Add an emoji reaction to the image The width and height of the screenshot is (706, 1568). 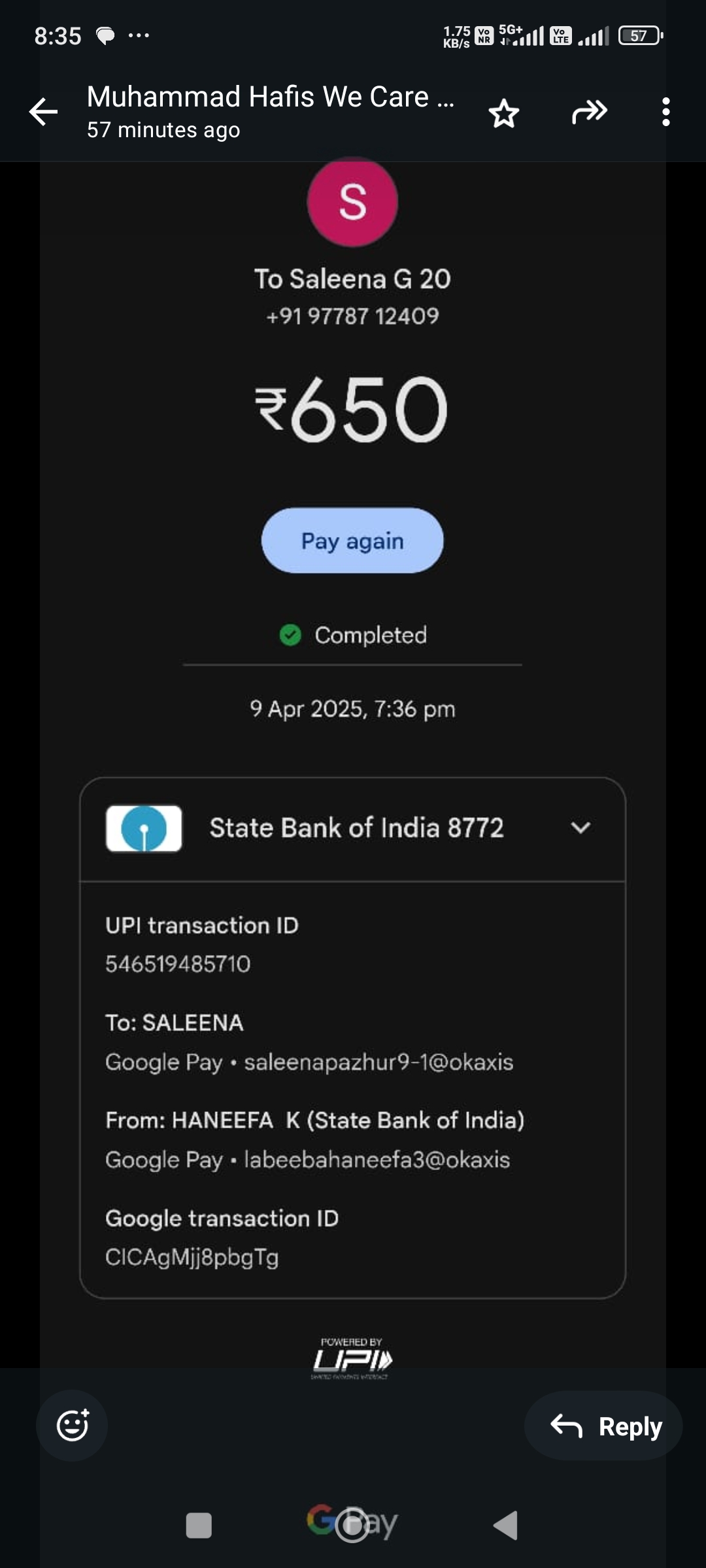click(72, 1425)
